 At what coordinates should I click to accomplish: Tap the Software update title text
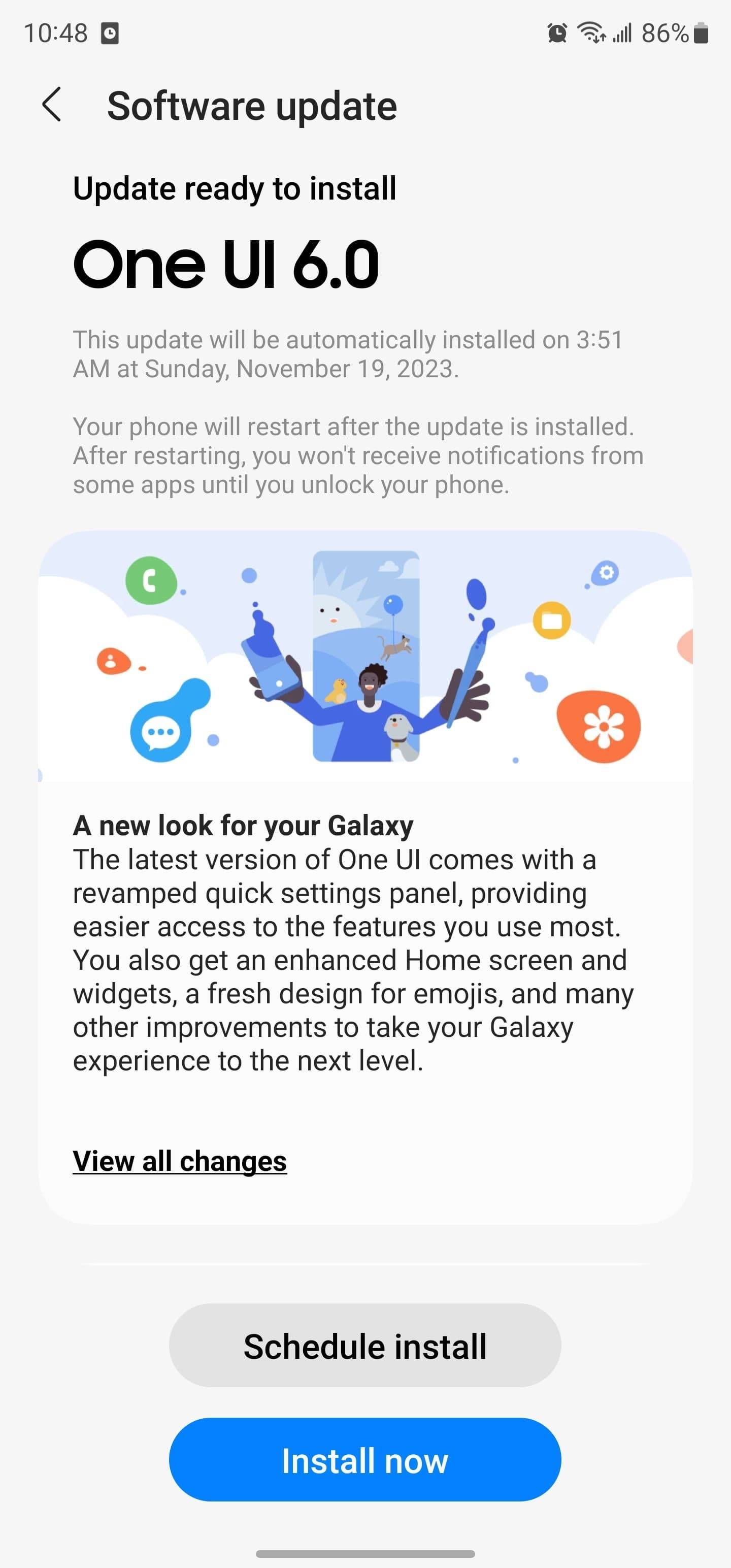pyautogui.click(x=251, y=105)
